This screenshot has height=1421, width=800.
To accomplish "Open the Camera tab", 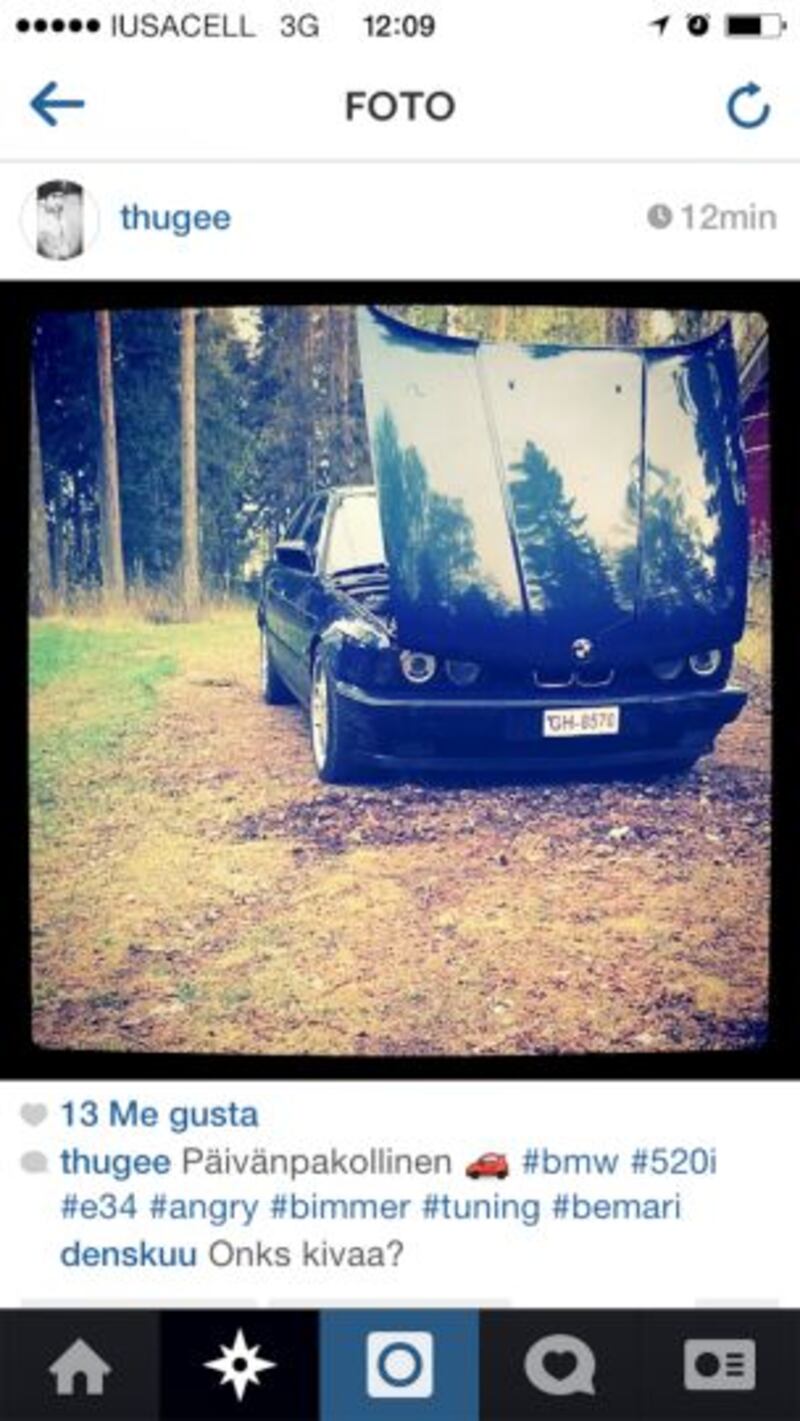I will tap(400, 1366).
